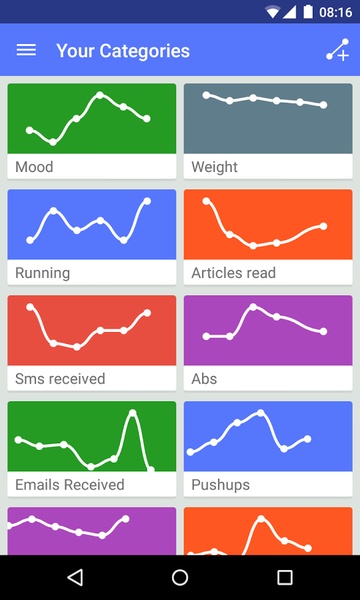Open the Mood category card
The height and width of the screenshot is (600, 360).
[92, 131]
